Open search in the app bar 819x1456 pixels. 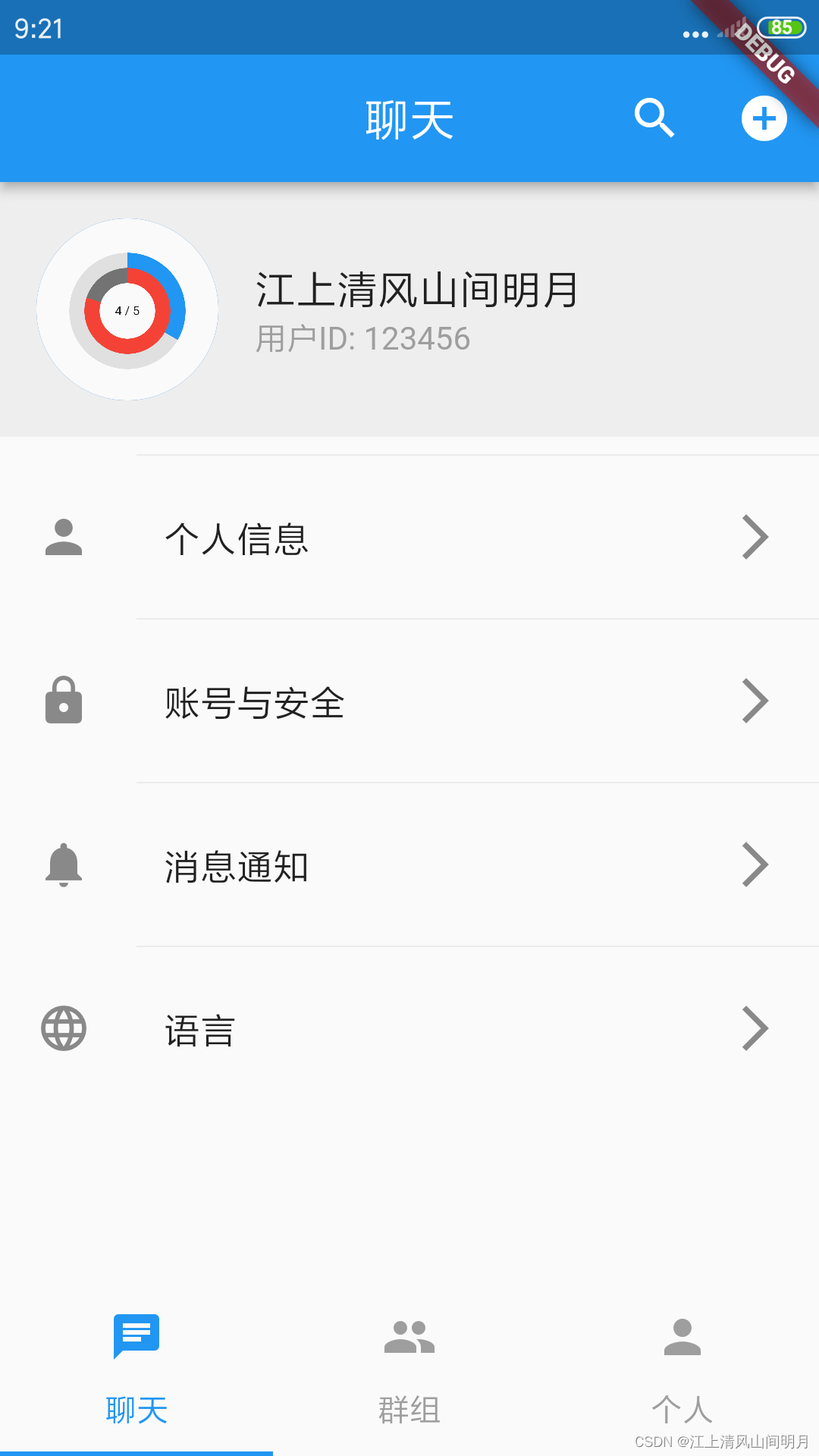[x=654, y=118]
